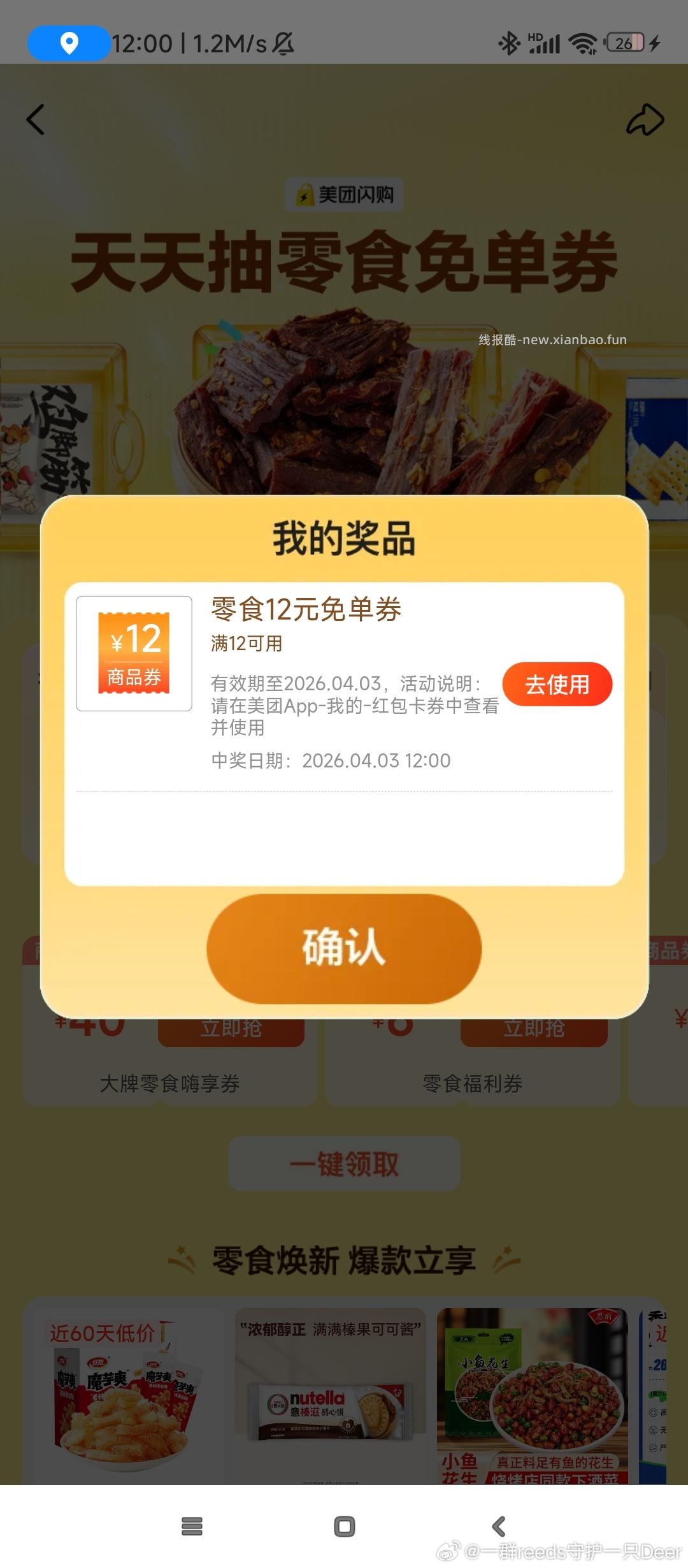Tap the Bluetooth icon in the status bar
Screen dimensions: 688x1568
[508, 43]
